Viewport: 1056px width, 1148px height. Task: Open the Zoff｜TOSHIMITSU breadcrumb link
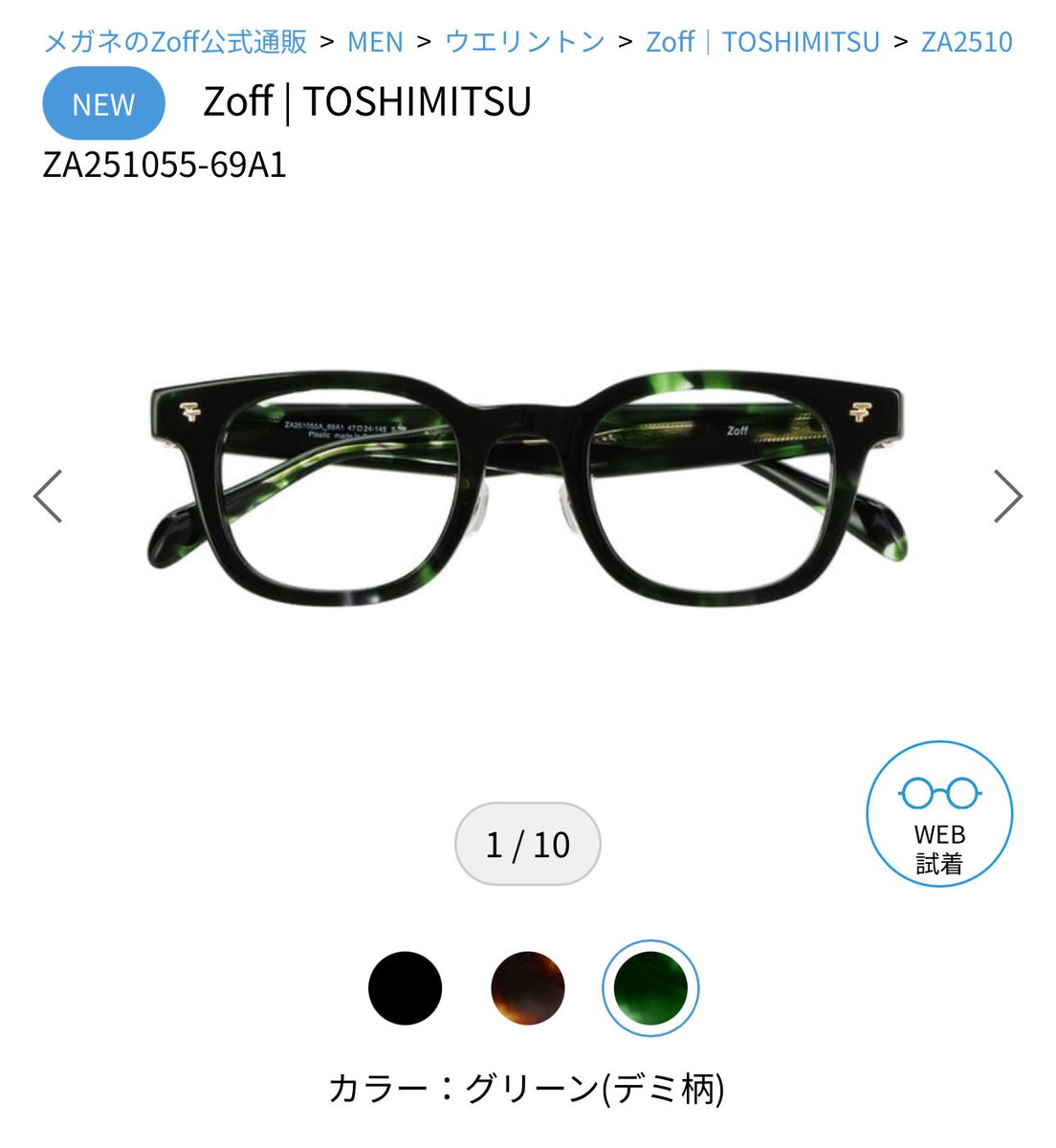pyautogui.click(x=762, y=42)
